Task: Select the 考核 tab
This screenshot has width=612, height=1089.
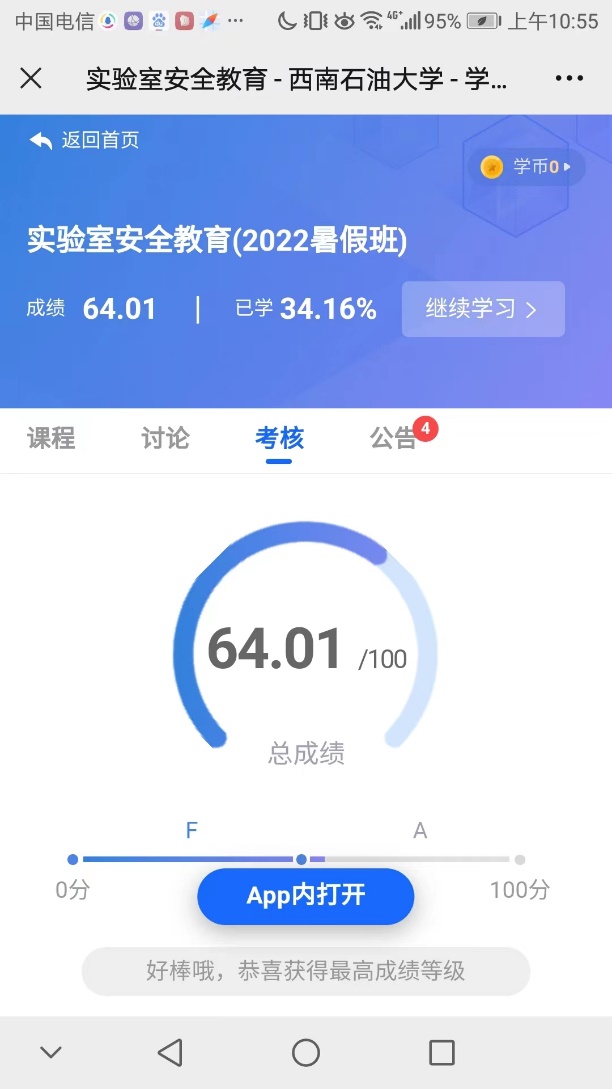Action: tap(279, 438)
